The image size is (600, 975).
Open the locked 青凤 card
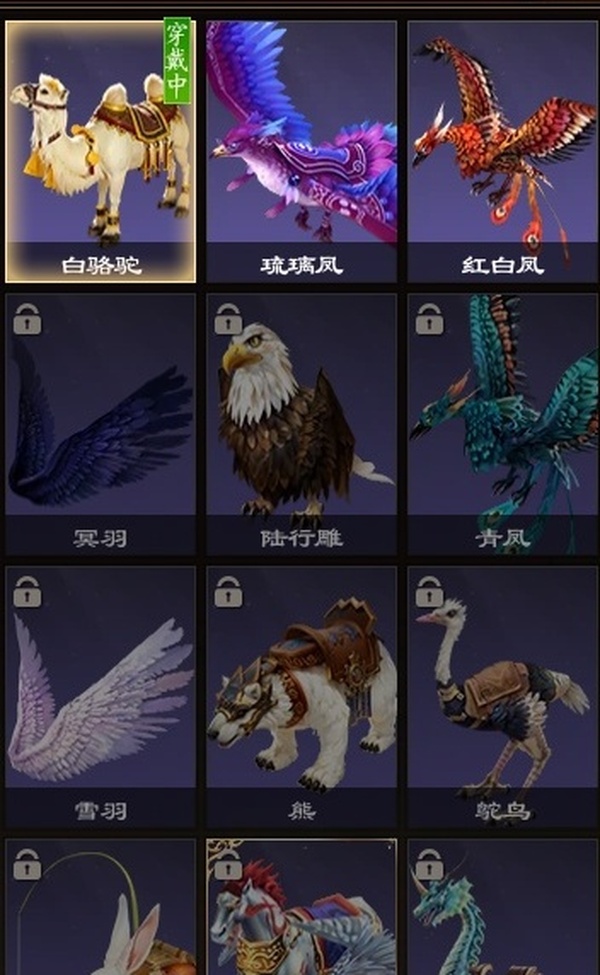pos(502,424)
